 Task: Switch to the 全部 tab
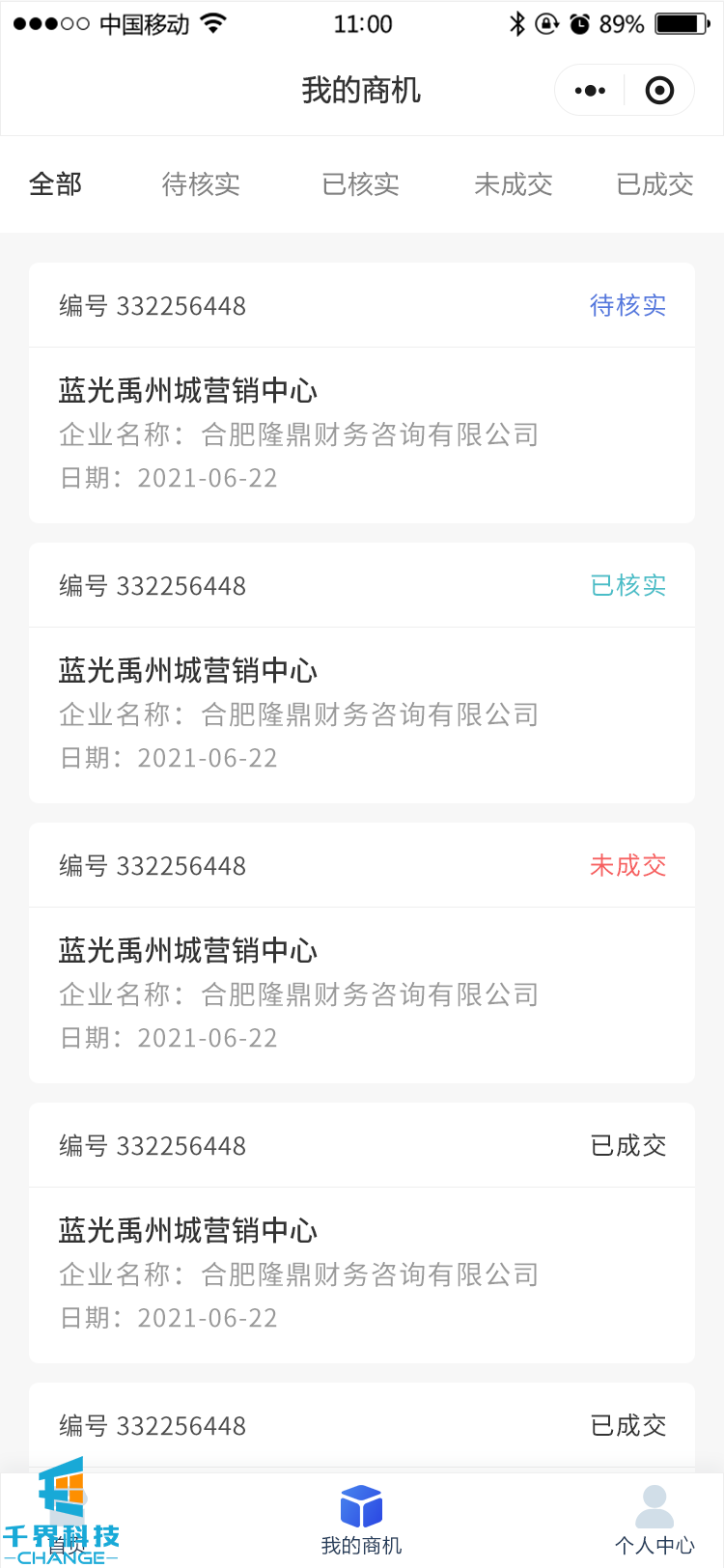[x=56, y=184]
